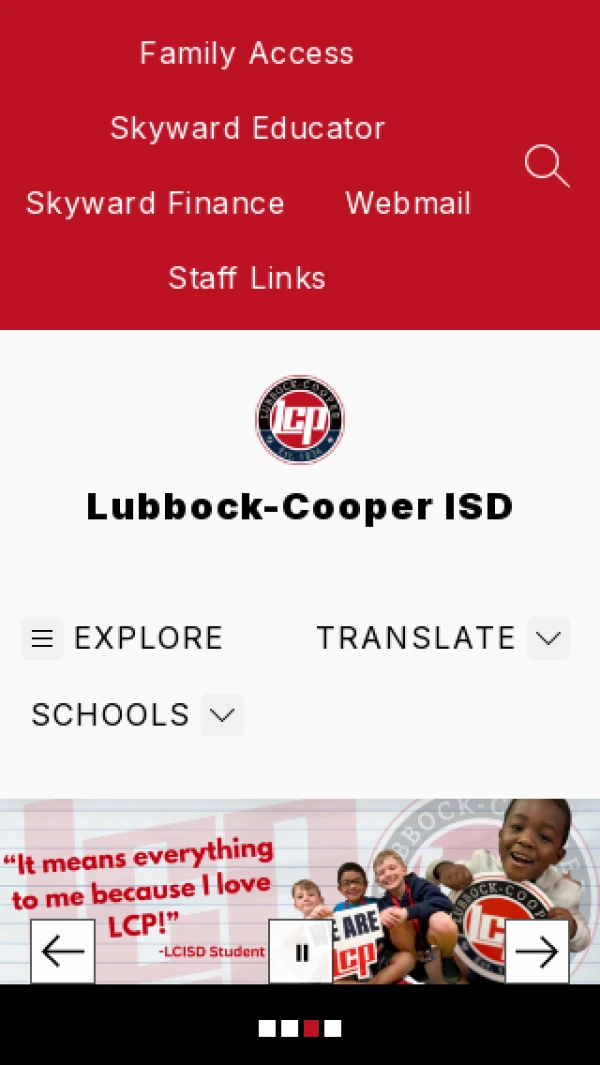Viewport: 600px width, 1065px height.
Task: Expand the Translate dropdown
Action: point(548,638)
